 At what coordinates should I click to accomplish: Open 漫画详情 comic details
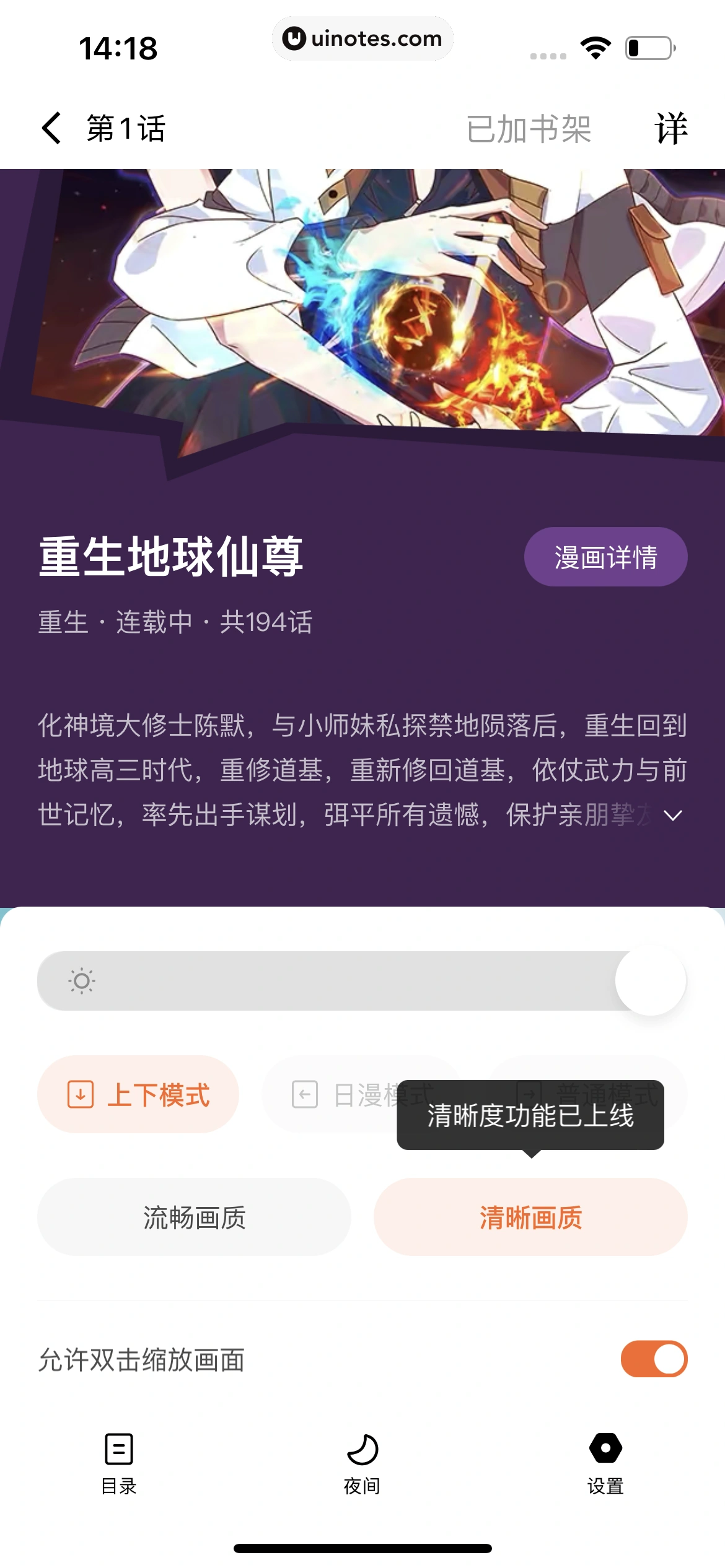pos(605,557)
